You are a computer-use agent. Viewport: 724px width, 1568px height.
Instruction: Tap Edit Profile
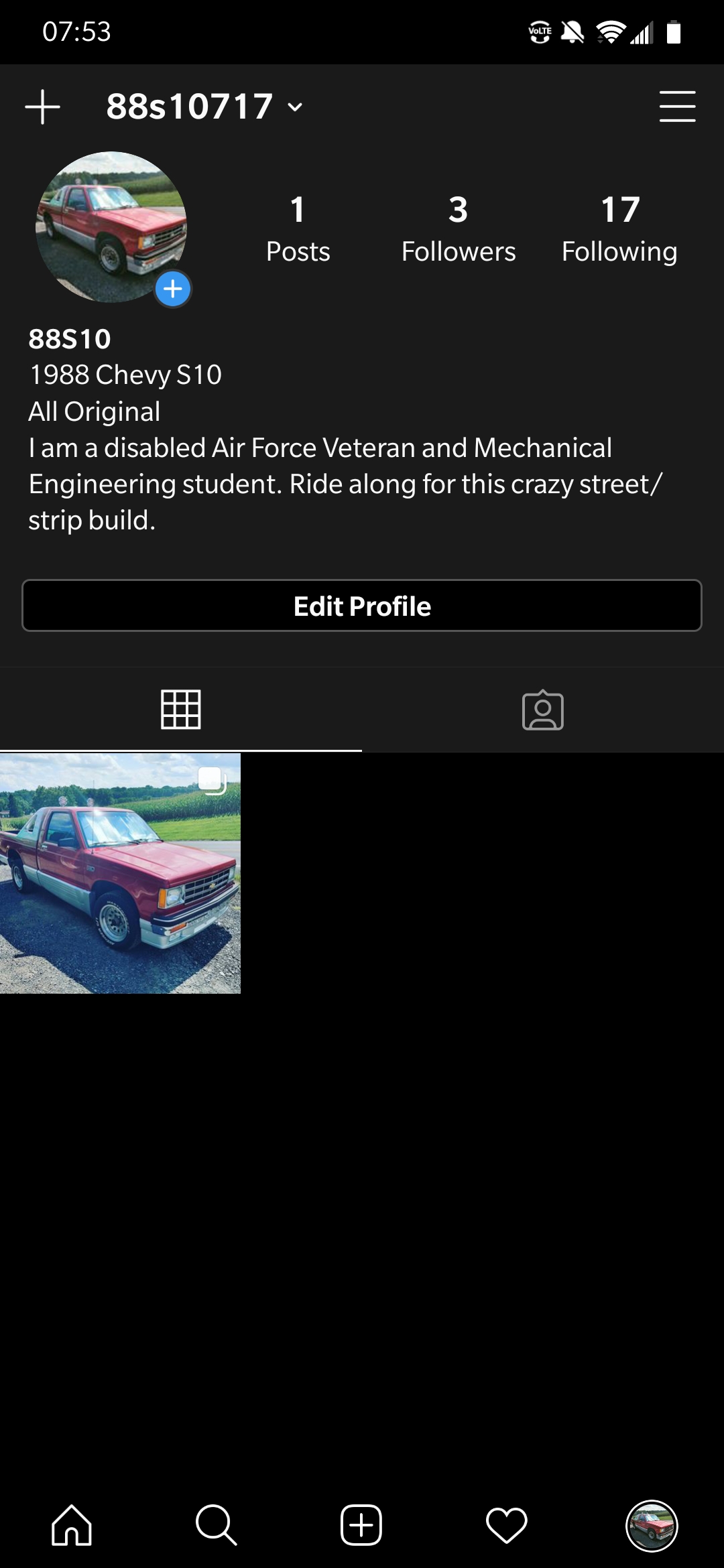[361, 606]
